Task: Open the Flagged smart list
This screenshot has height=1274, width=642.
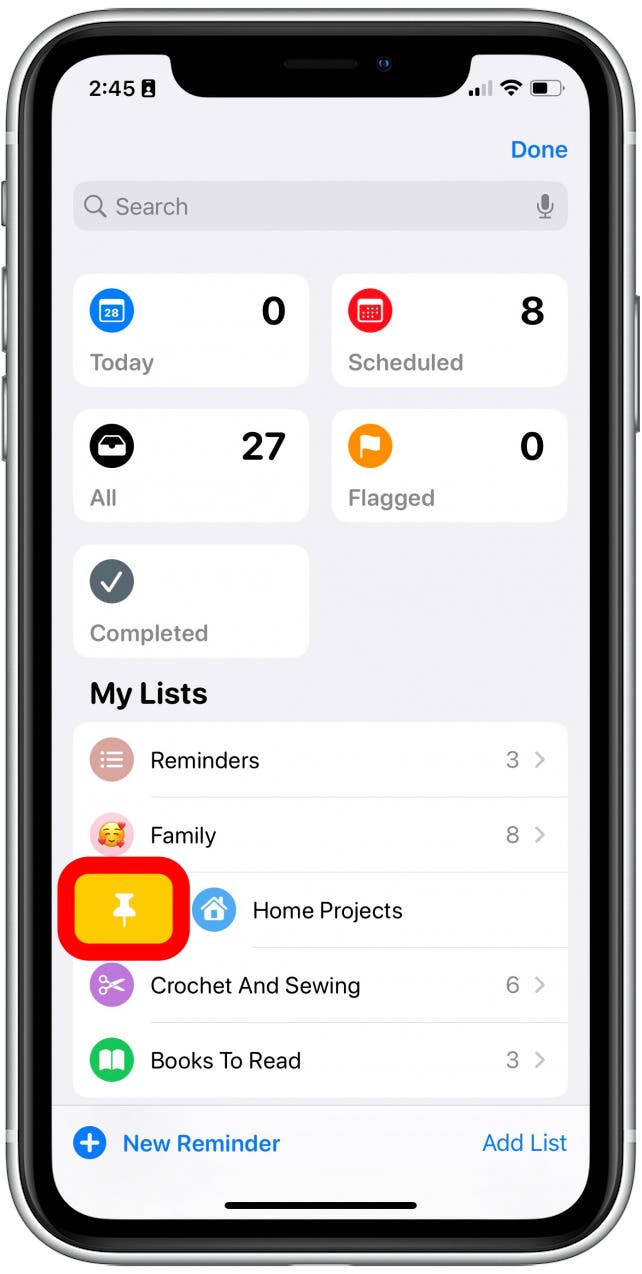Action: pyautogui.click(x=449, y=465)
